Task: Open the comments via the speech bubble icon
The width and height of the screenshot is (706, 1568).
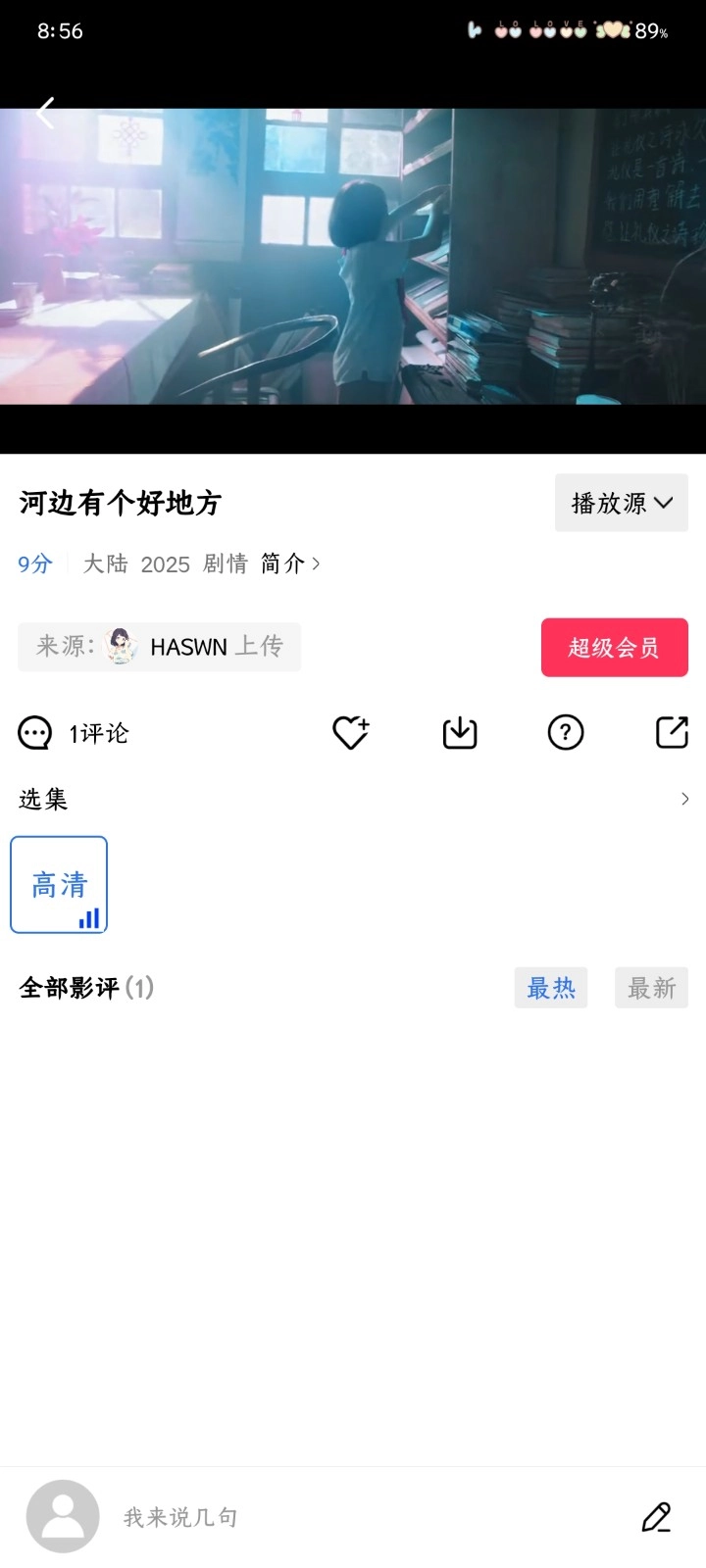Action: pyautogui.click(x=34, y=732)
